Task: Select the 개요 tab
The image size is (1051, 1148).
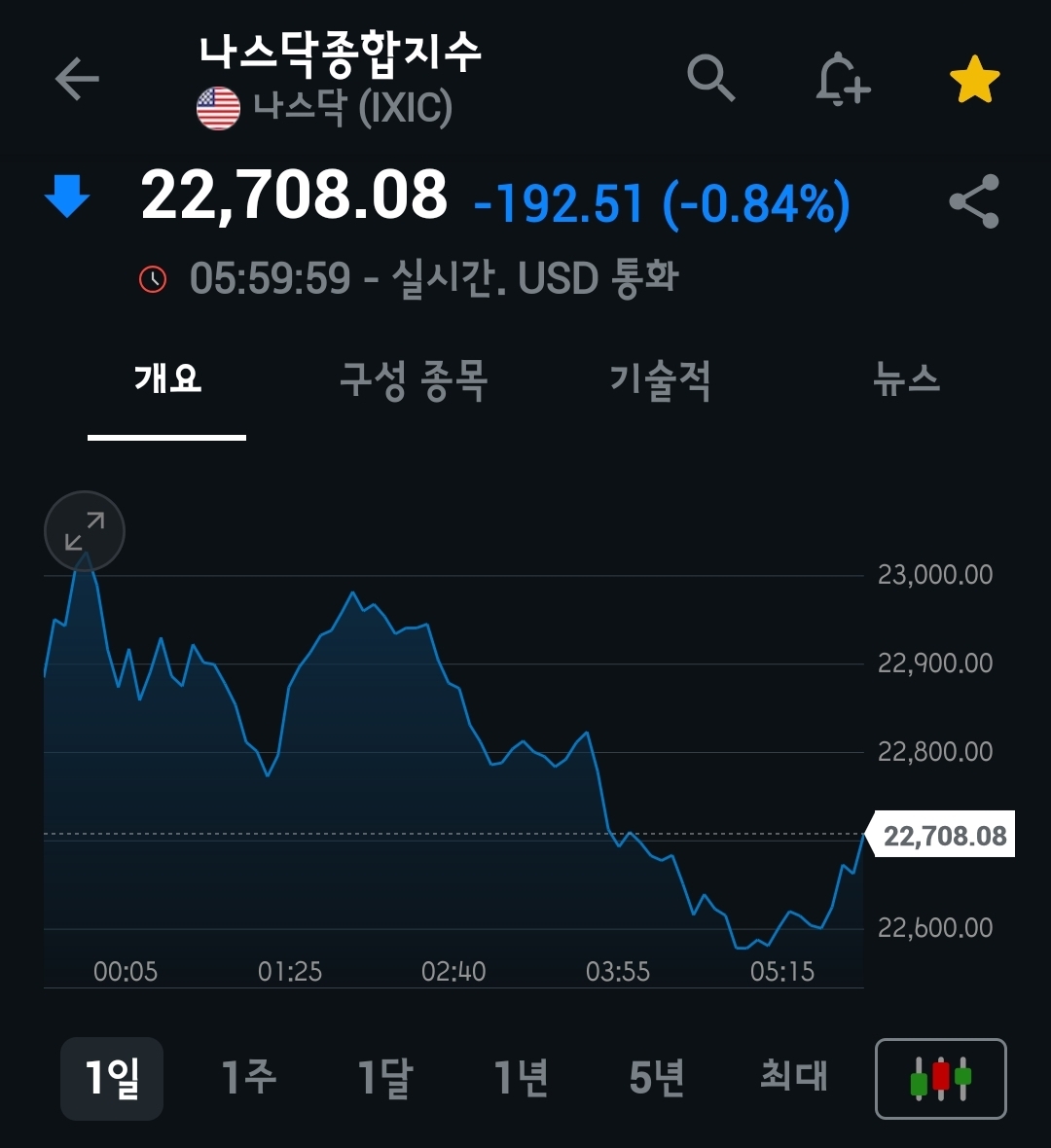Action: (167, 379)
